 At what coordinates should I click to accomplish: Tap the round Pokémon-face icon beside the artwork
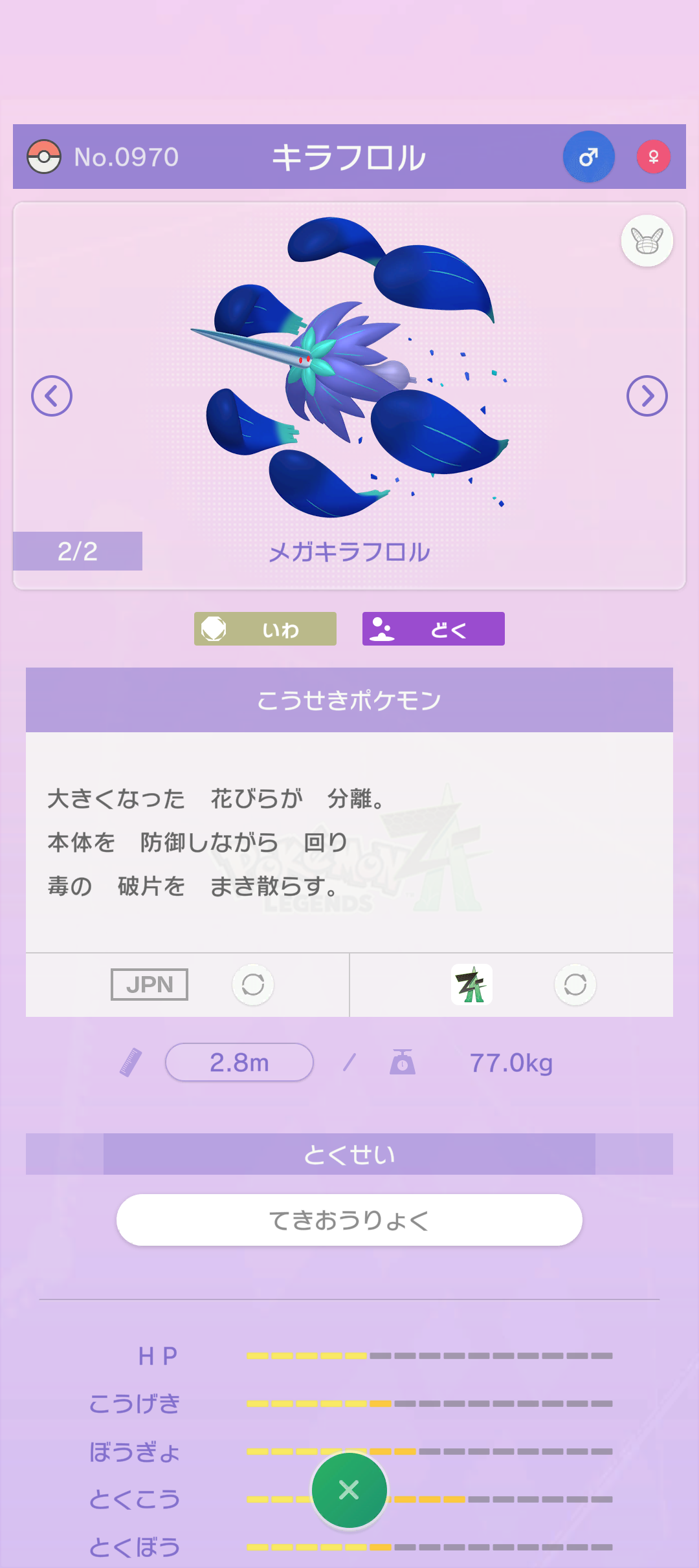click(647, 241)
